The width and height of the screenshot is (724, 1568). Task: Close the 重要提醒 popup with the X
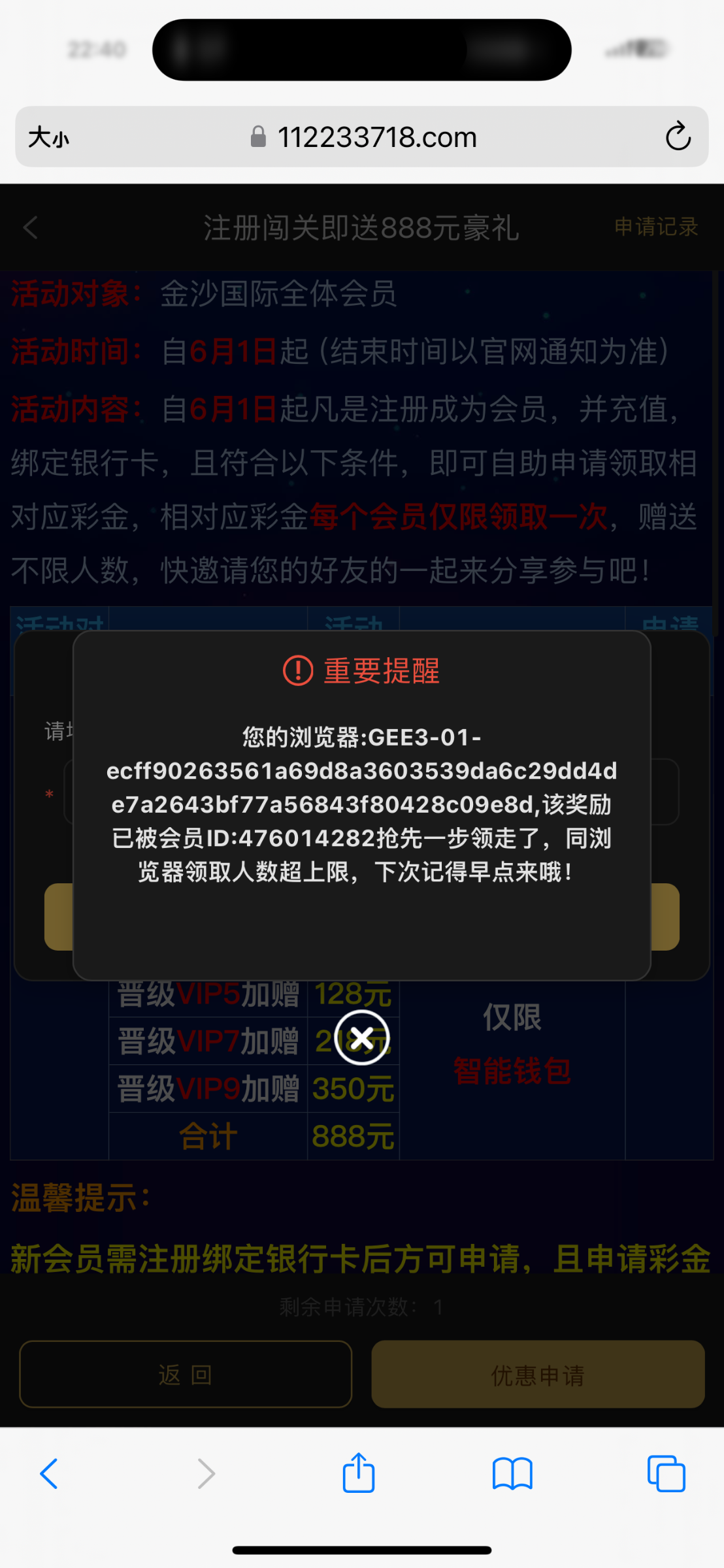pyautogui.click(x=361, y=1037)
